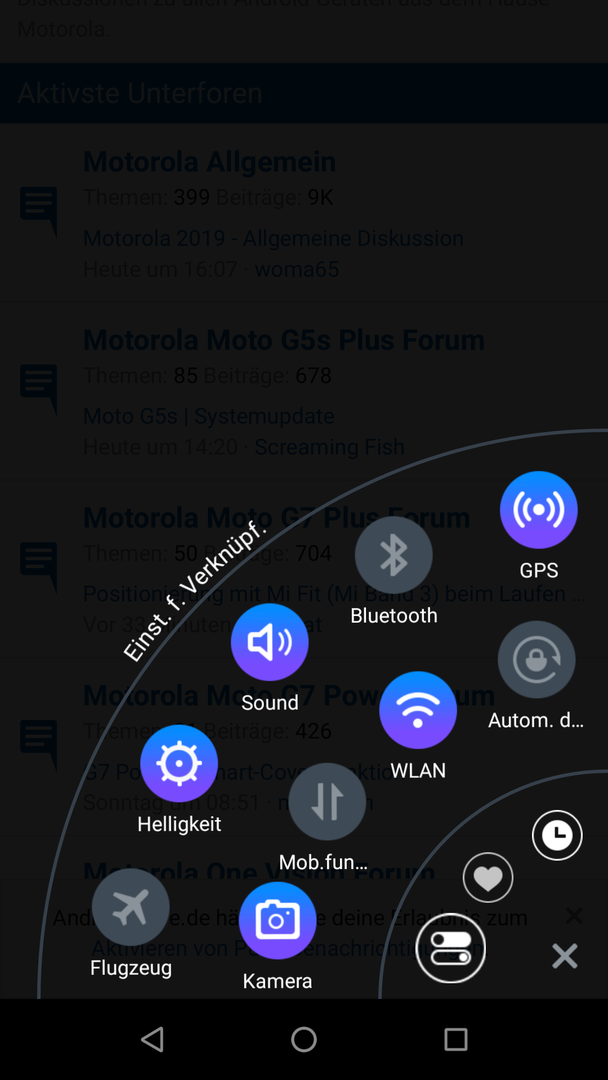The height and width of the screenshot is (1080, 608).
Task: Close the pie menu with the X
Action: tap(565, 956)
